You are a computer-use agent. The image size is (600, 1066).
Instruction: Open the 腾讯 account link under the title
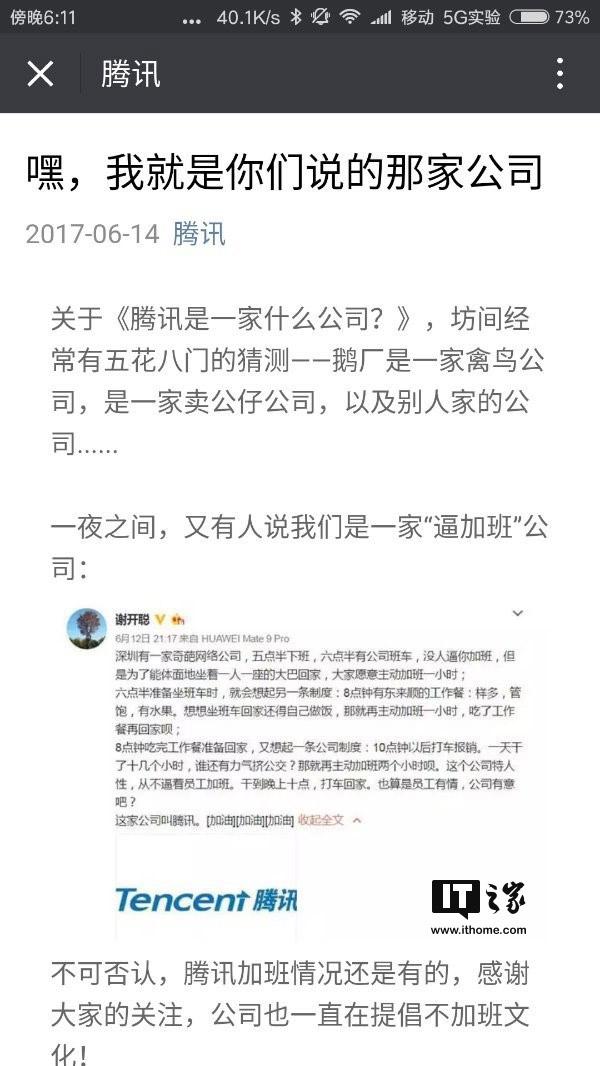(x=199, y=234)
